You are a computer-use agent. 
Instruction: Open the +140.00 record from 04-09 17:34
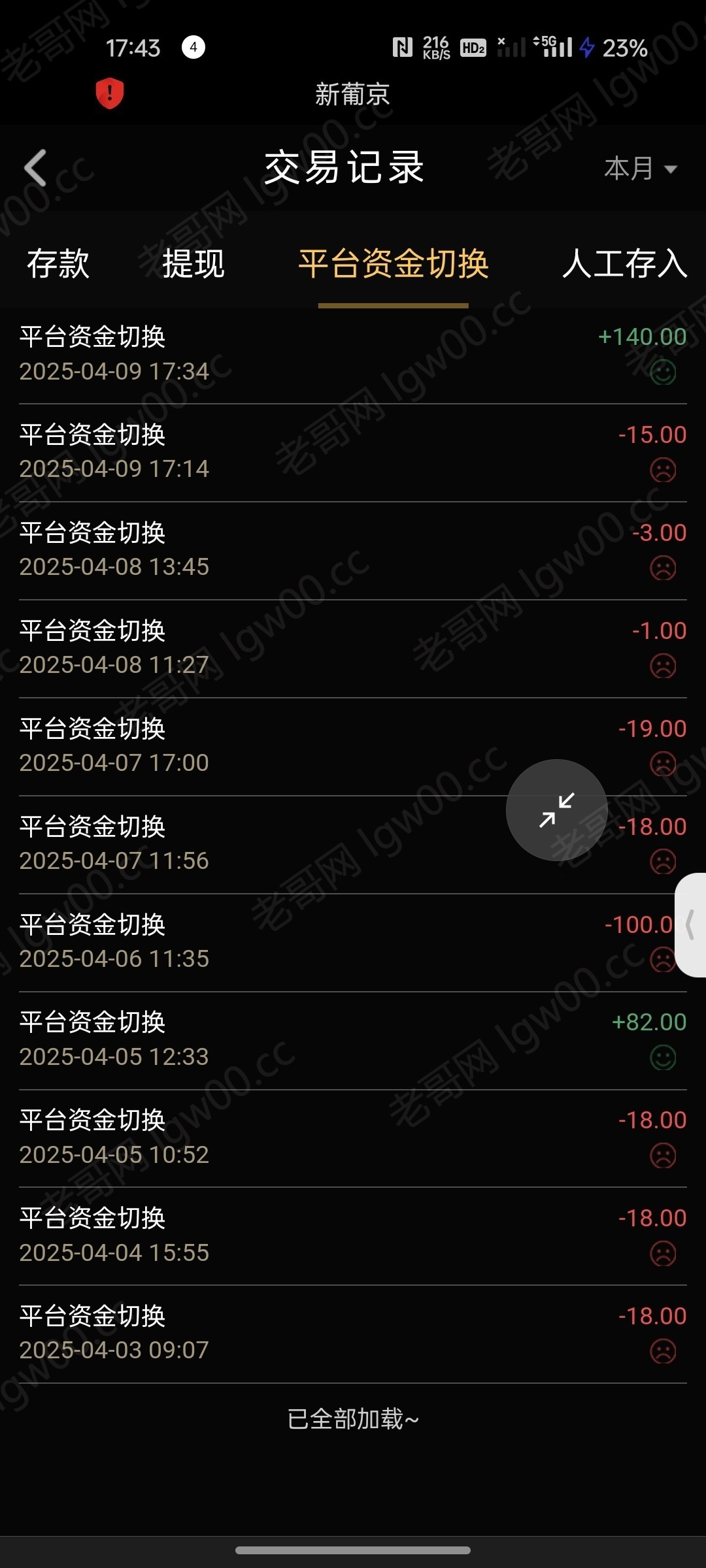353,355
